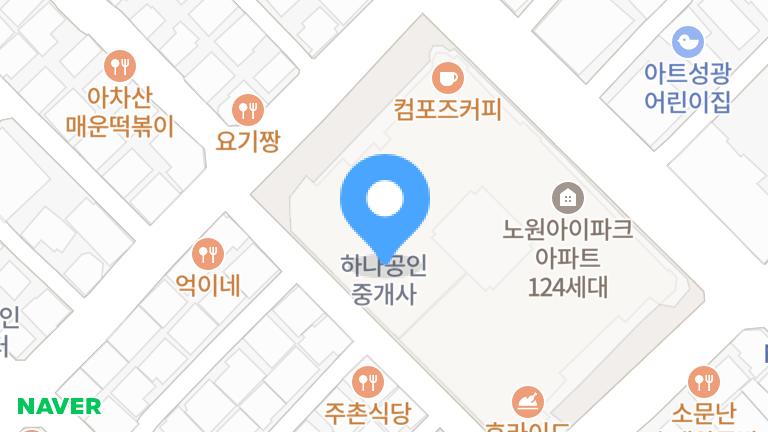
Task: Open the 노원아이파크 아파트 marker
Action: pyautogui.click(x=567, y=195)
